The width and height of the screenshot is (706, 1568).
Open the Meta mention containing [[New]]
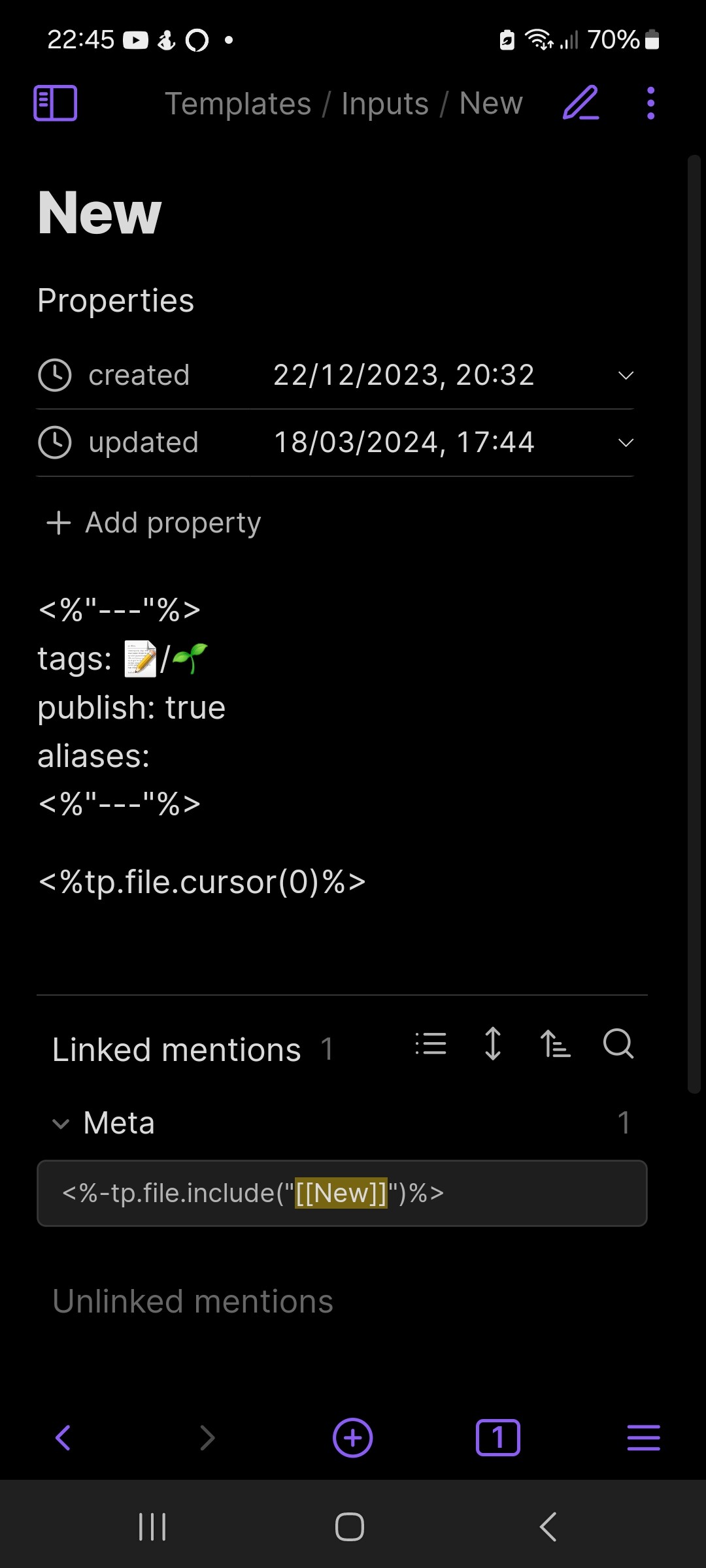pos(342,1193)
